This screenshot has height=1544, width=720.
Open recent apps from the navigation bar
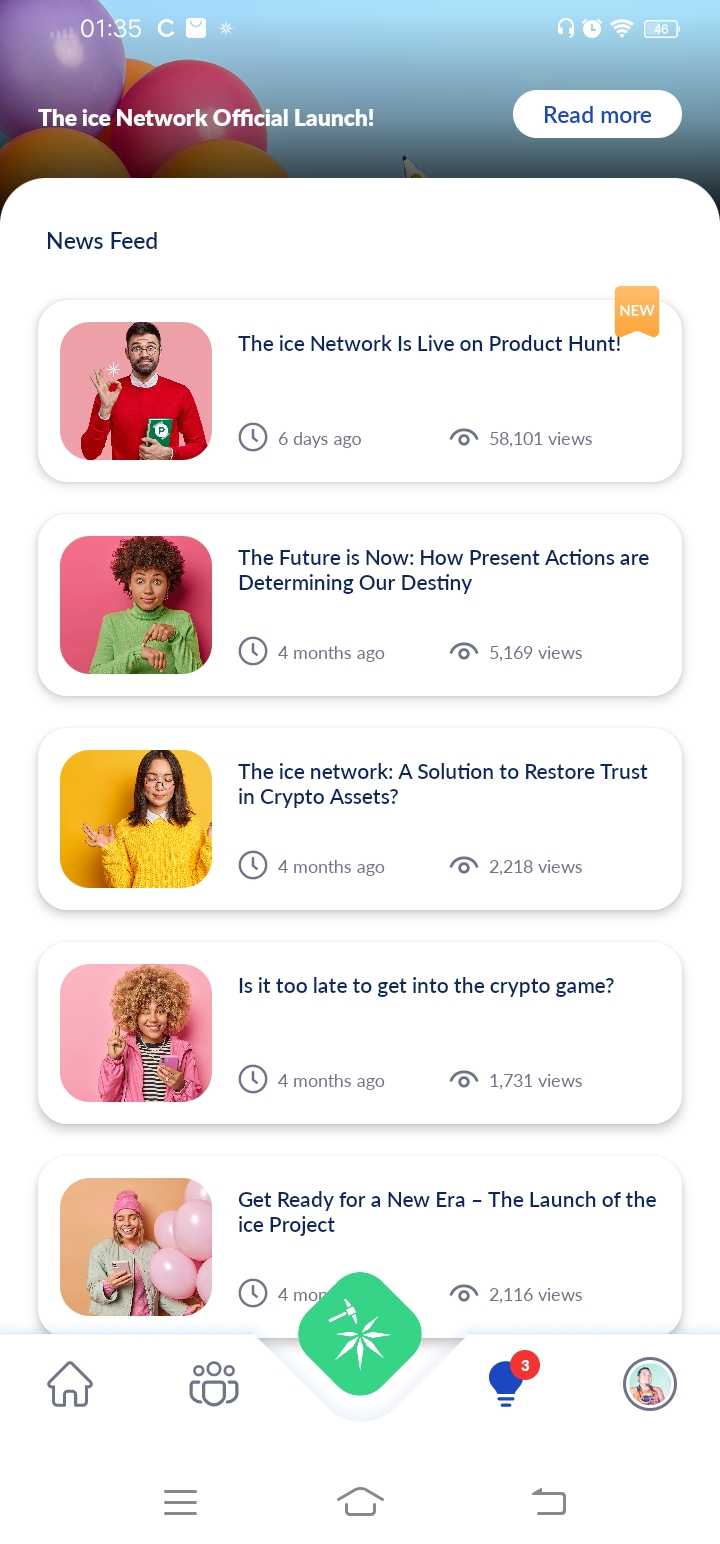(x=180, y=1501)
